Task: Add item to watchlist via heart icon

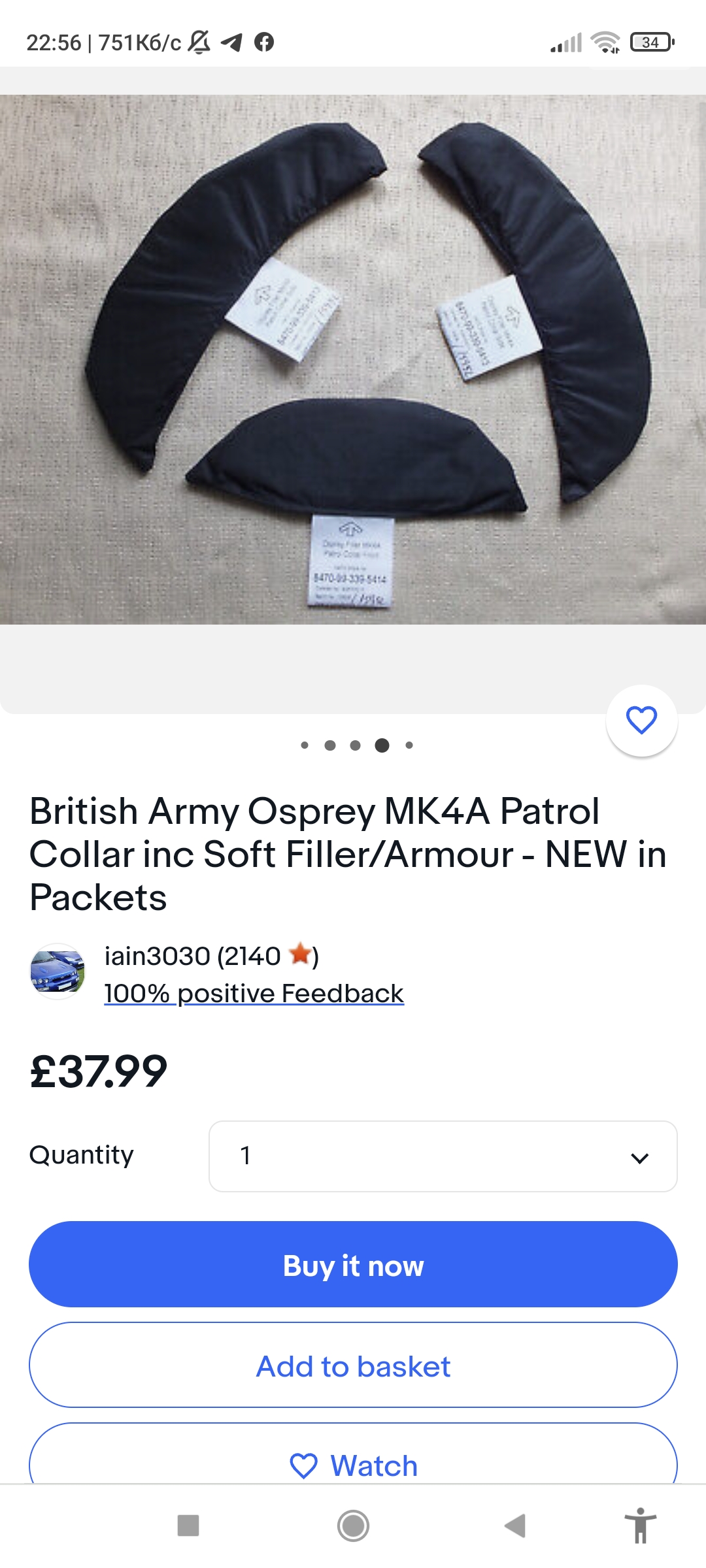Action: (641, 720)
